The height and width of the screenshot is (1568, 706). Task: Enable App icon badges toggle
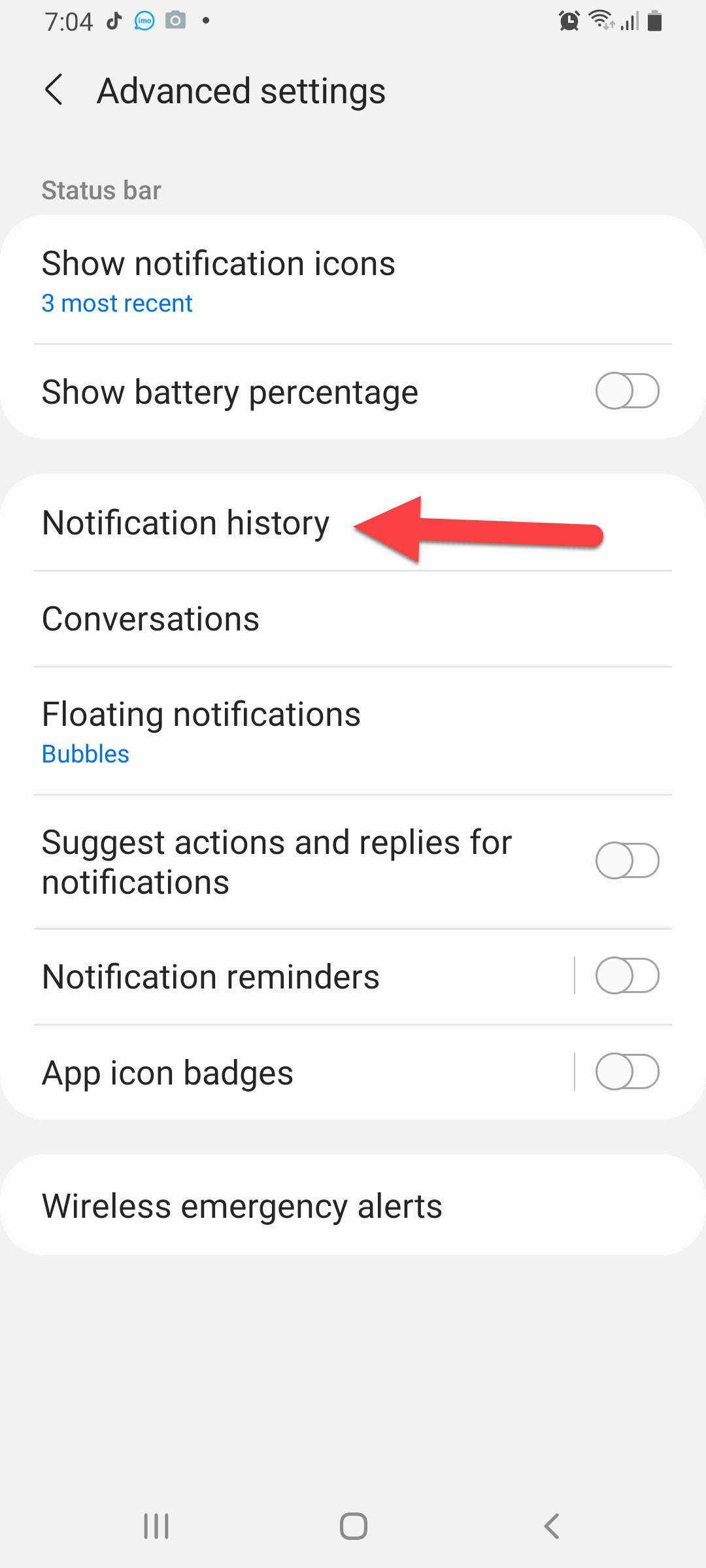click(x=627, y=1072)
